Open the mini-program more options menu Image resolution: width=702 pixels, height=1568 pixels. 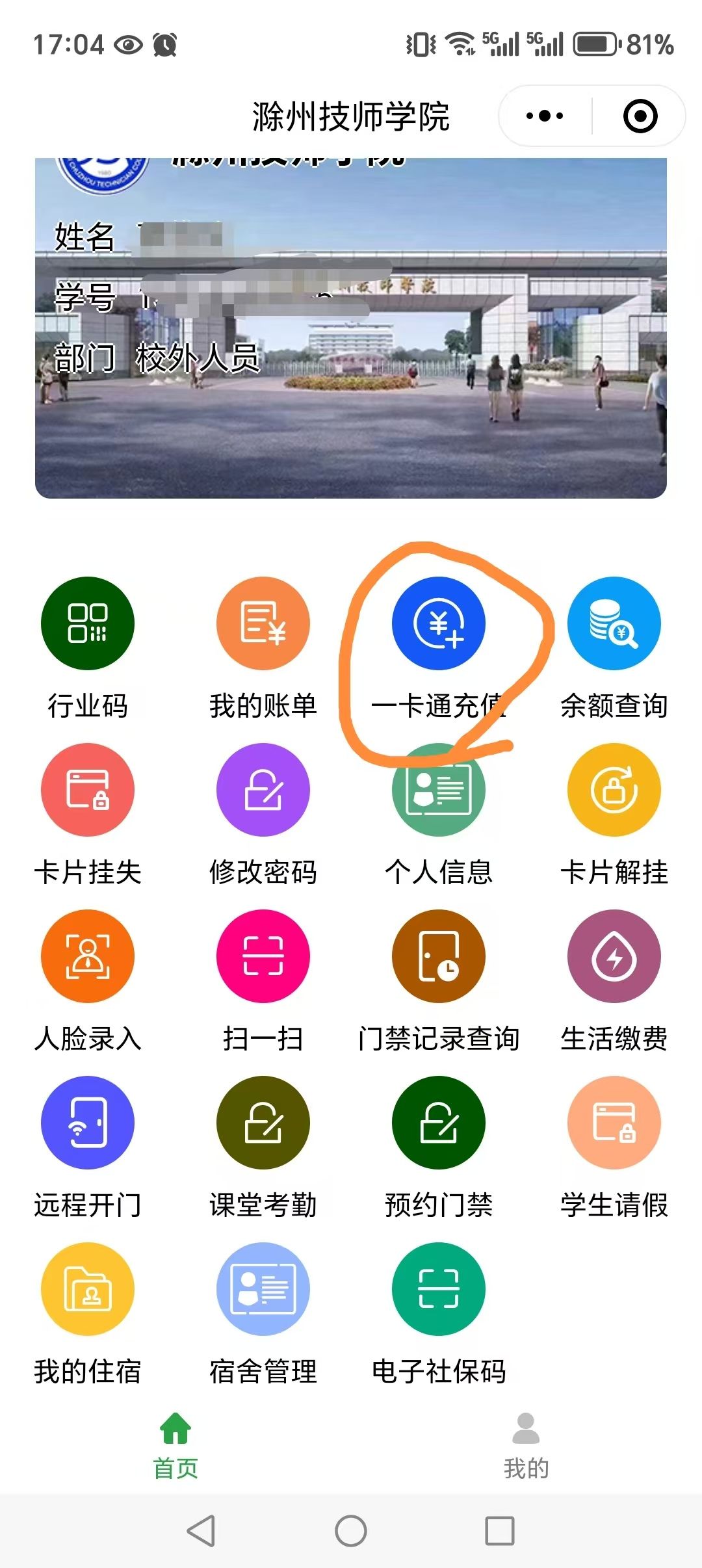tap(543, 114)
